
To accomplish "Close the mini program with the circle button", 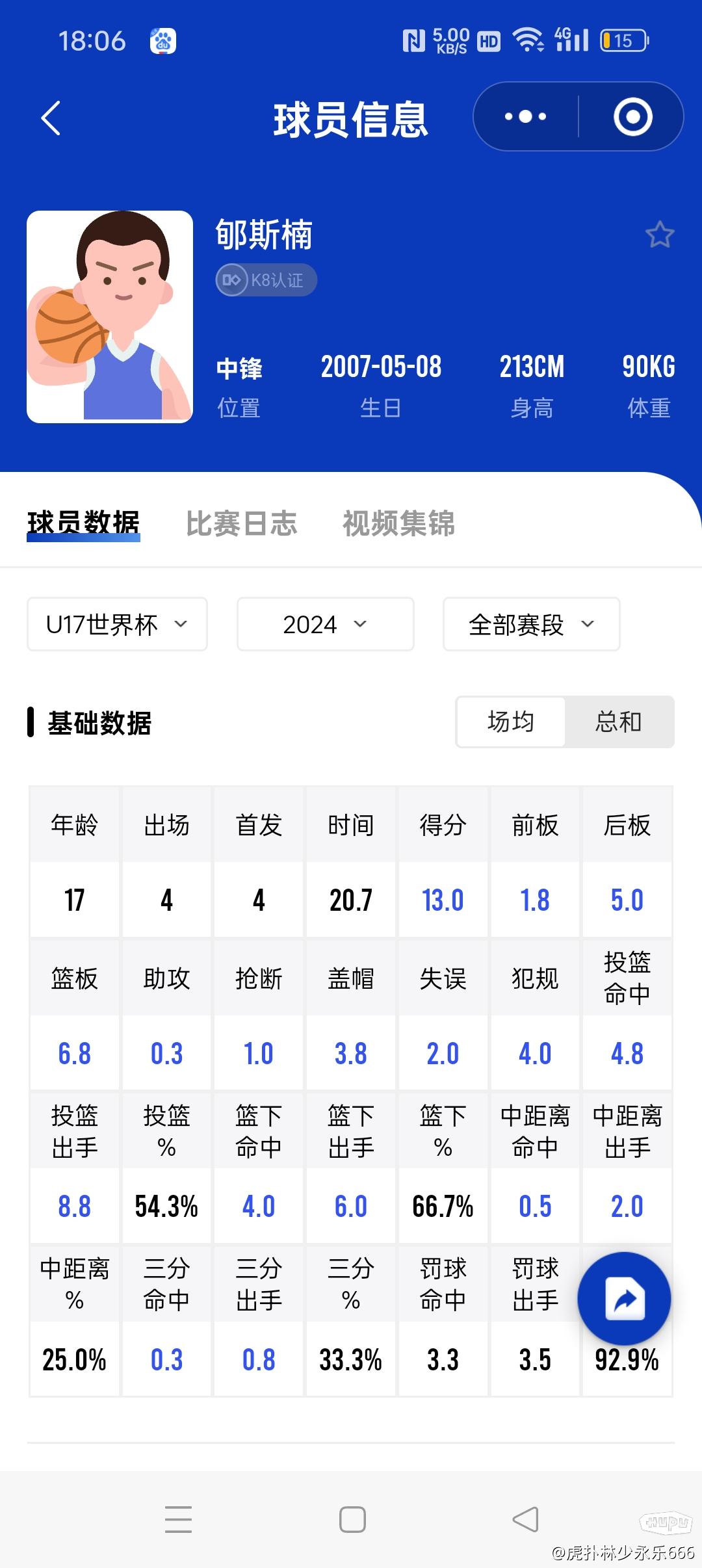I will (x=632, y=117).
